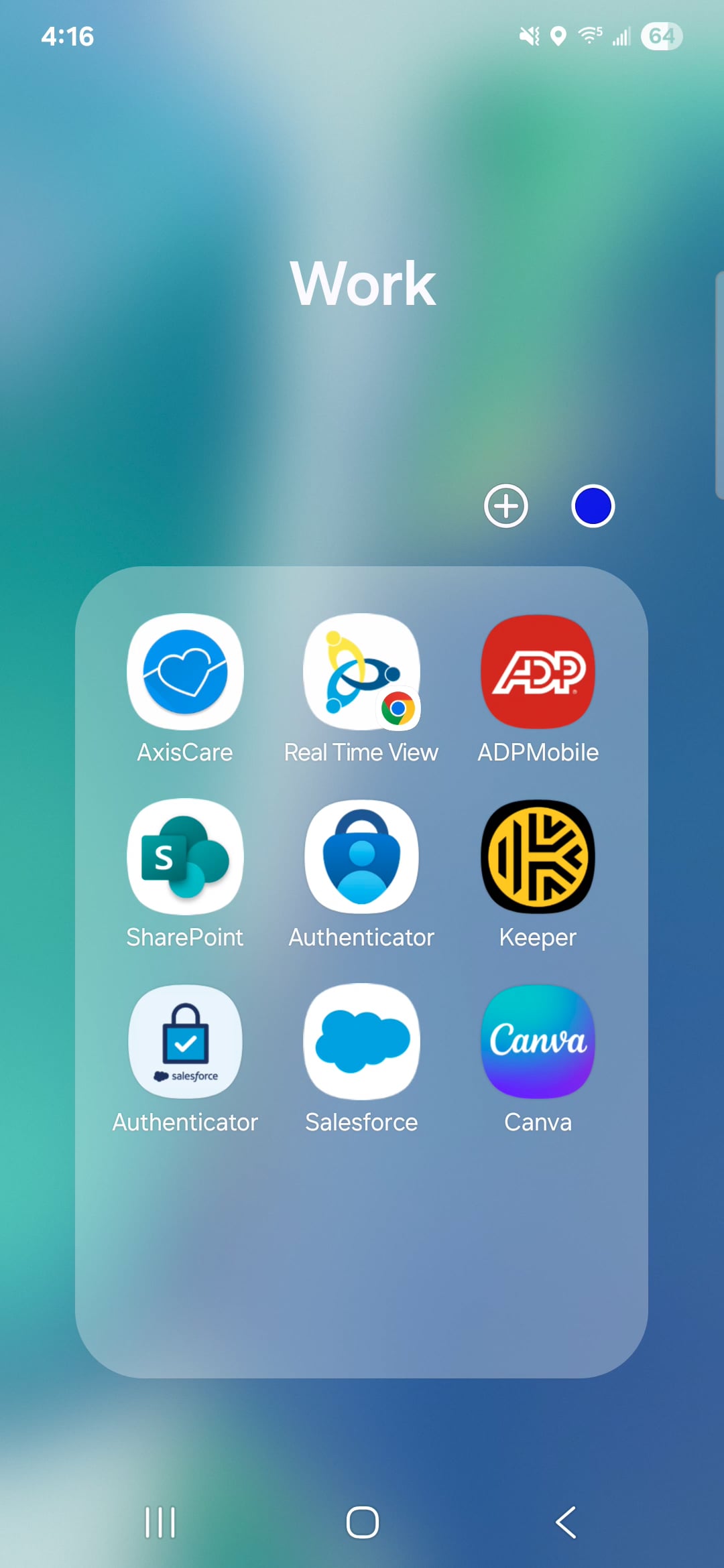Open Keeper password manager
Screen dimensions: 724x1568
(538, 857)
